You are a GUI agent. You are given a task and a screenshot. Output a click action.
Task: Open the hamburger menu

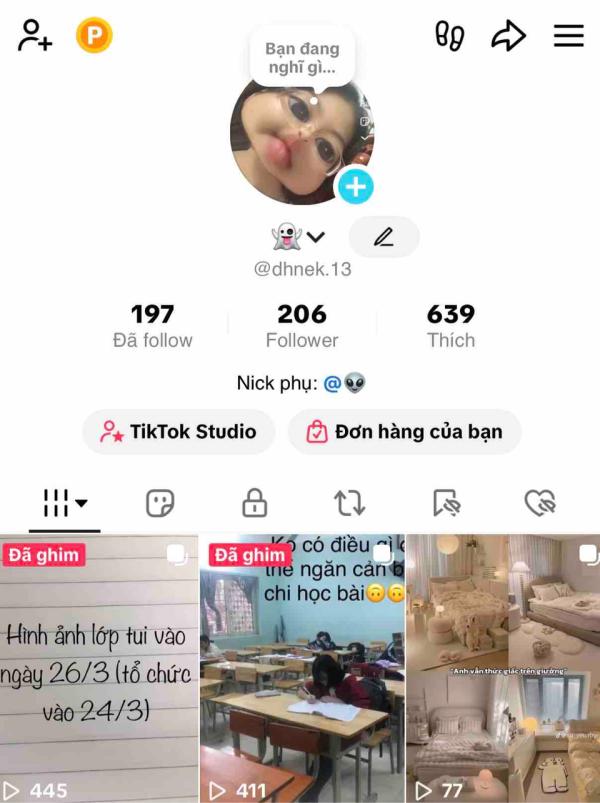click(x=568, y=36)
